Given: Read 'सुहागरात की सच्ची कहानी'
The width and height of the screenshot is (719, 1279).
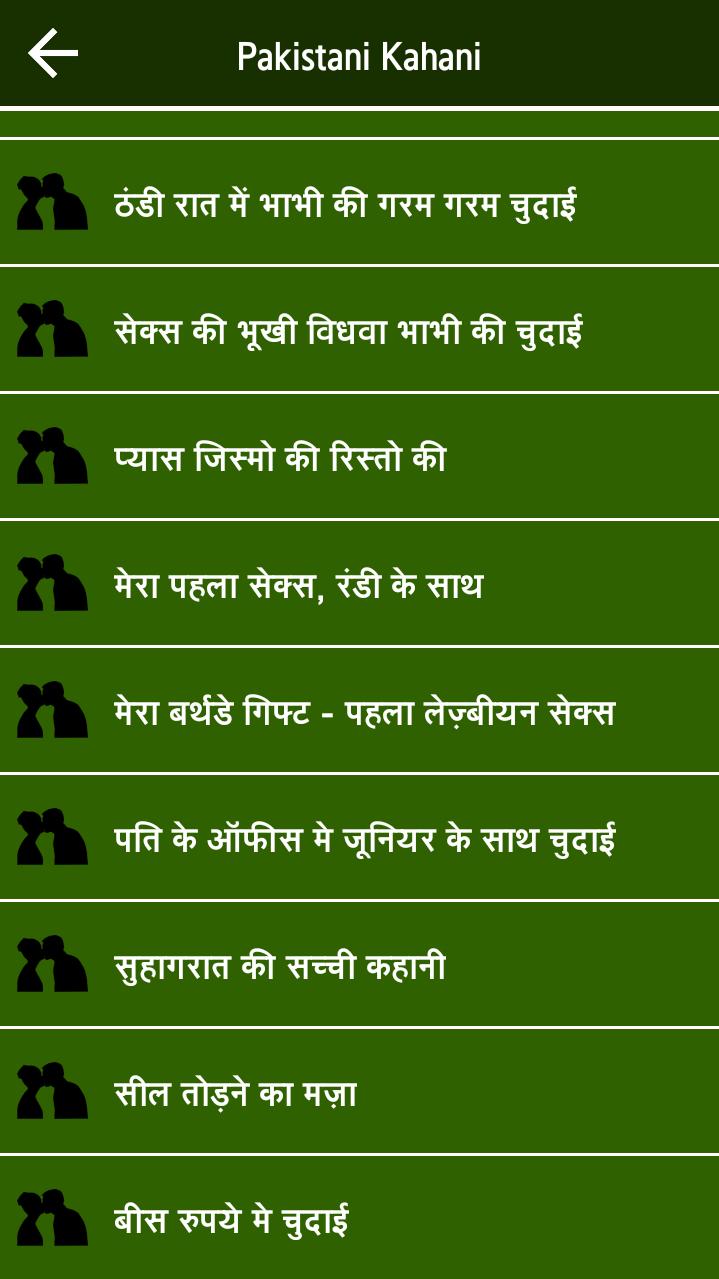Looking at the screenshot, I should tap(280, 966).
